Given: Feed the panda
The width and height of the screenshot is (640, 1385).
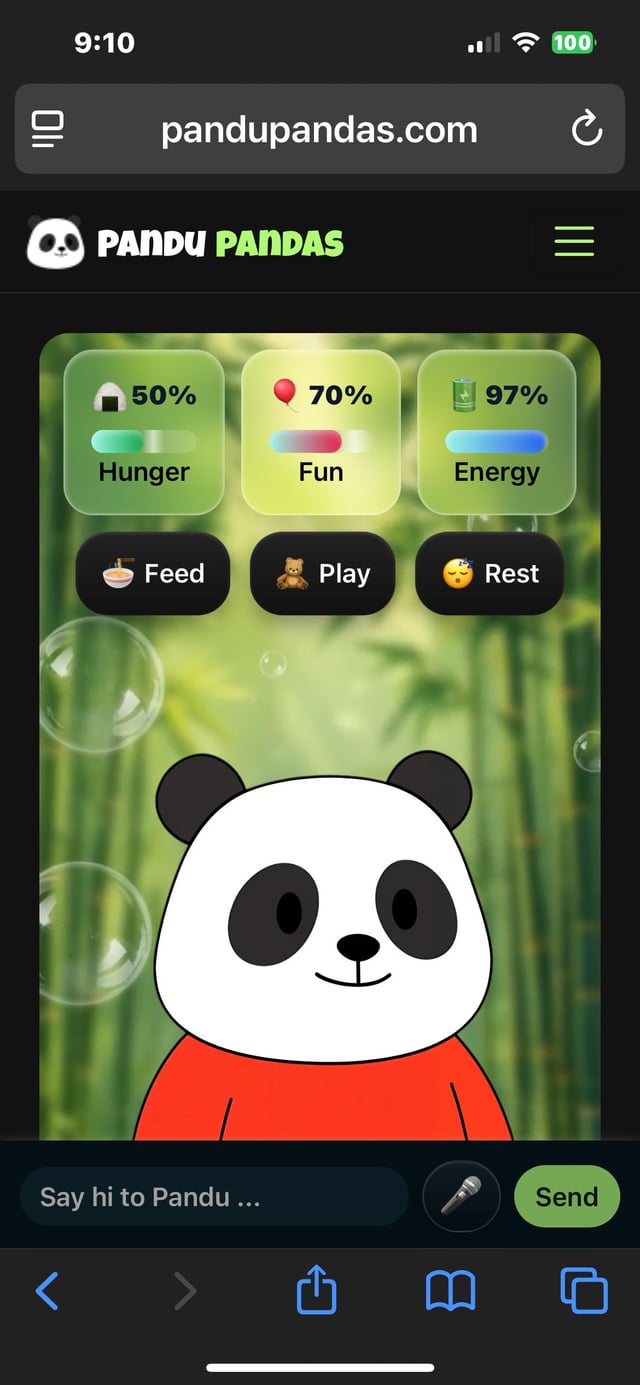Looking at the screenshot, I should coord(153,573).
